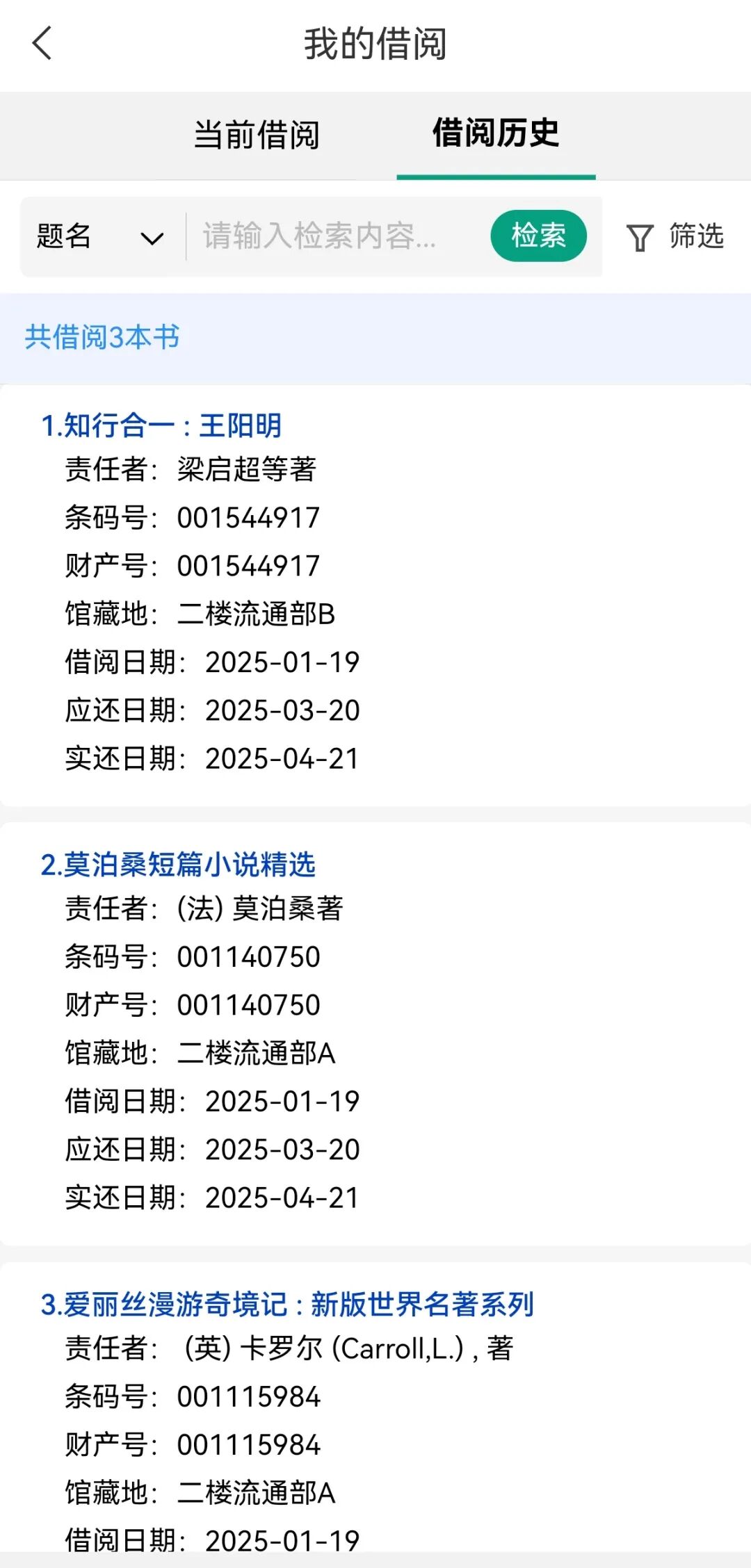The height and width of the screenshot is (1568, 751).
Task: Open book 莫泊桑短篇小说精选
Action: (x=178, y=865)
